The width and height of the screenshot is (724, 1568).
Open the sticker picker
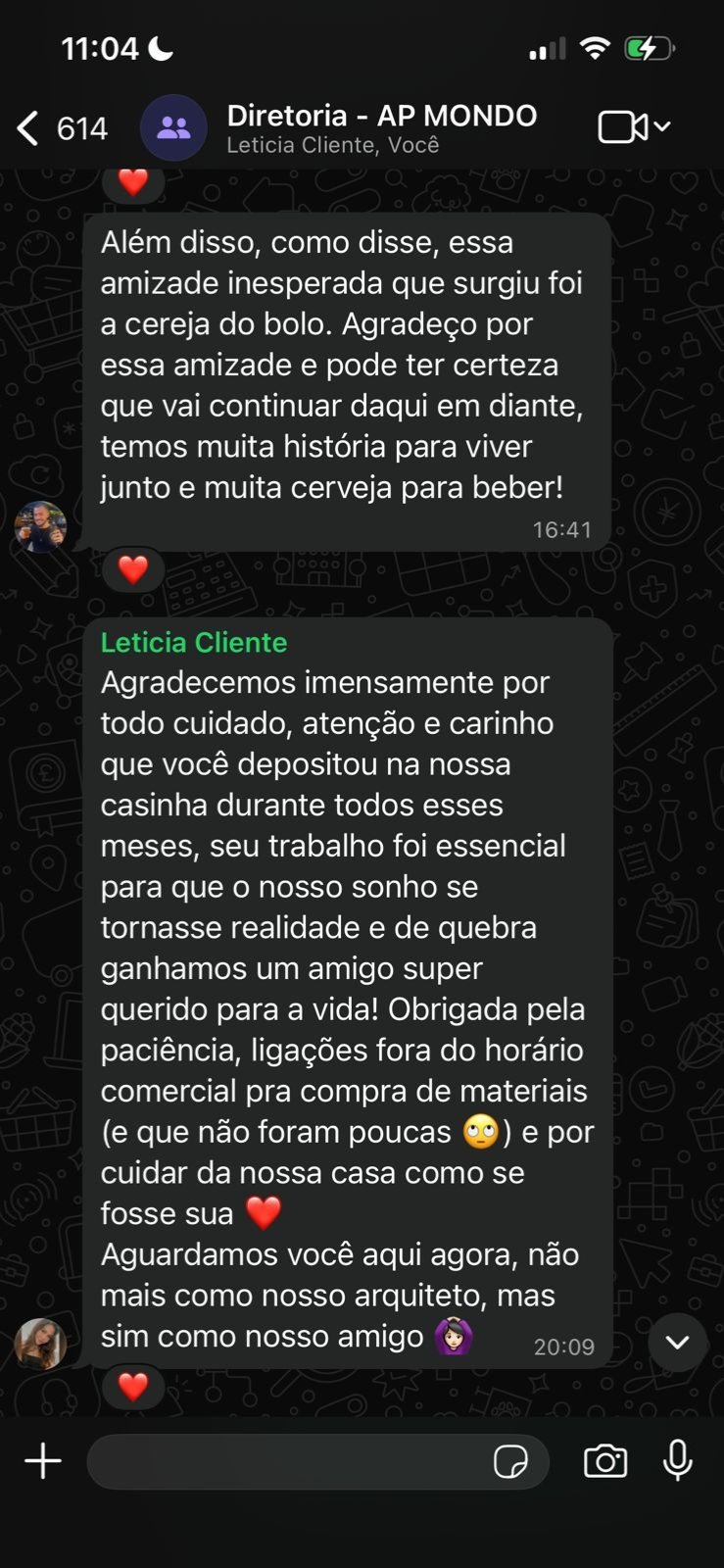[x=510, y=1462]
